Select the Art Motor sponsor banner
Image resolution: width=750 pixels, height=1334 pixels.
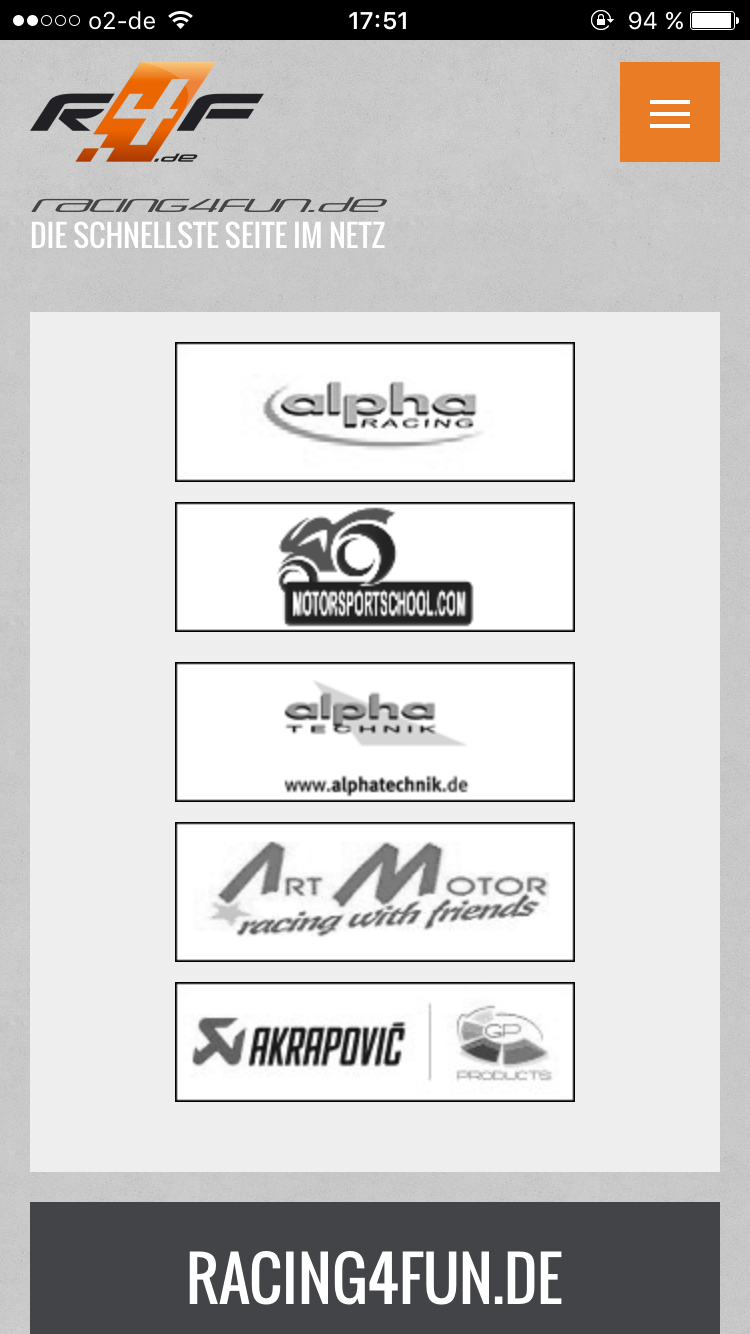pyautogui.click(x=375, y=892)
